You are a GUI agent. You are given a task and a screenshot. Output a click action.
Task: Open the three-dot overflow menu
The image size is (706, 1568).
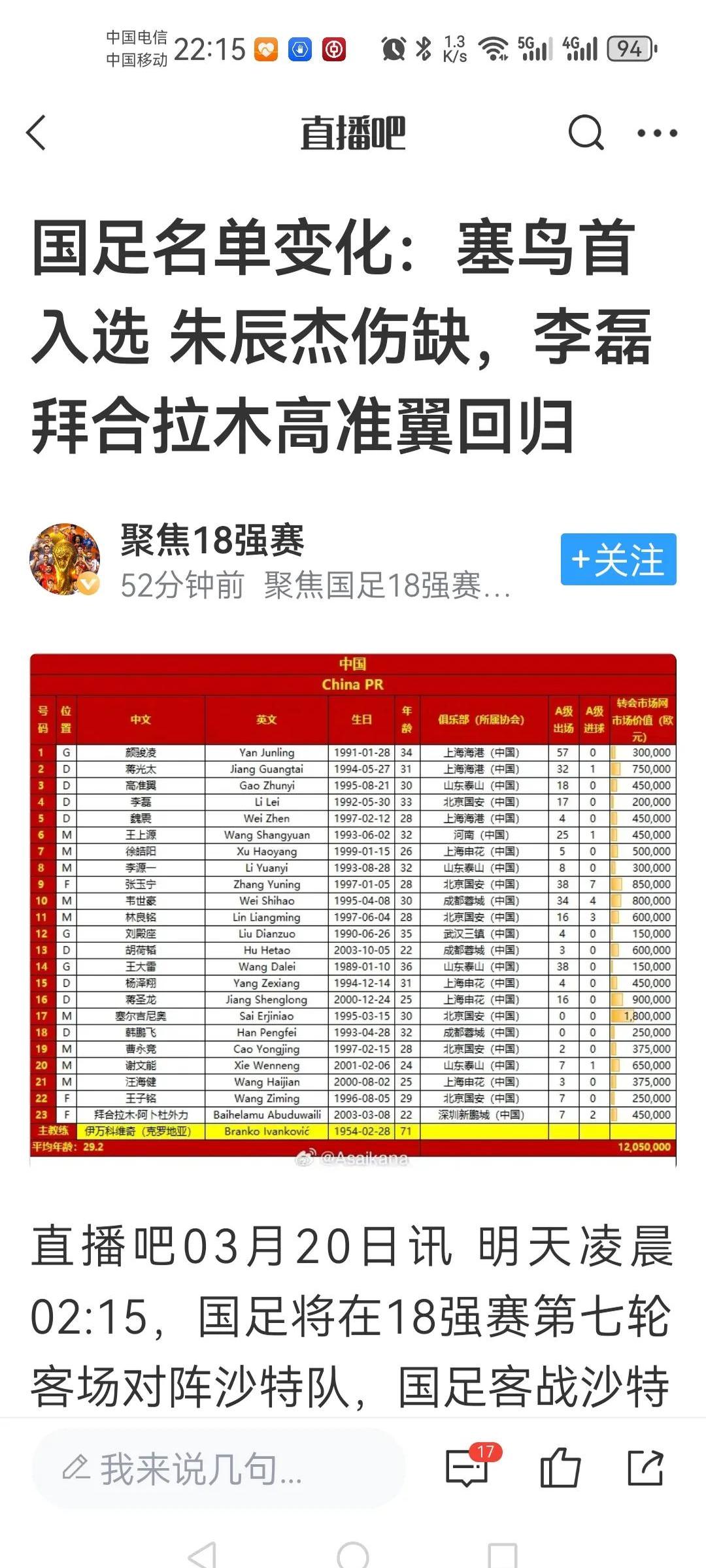coord(657,133)
